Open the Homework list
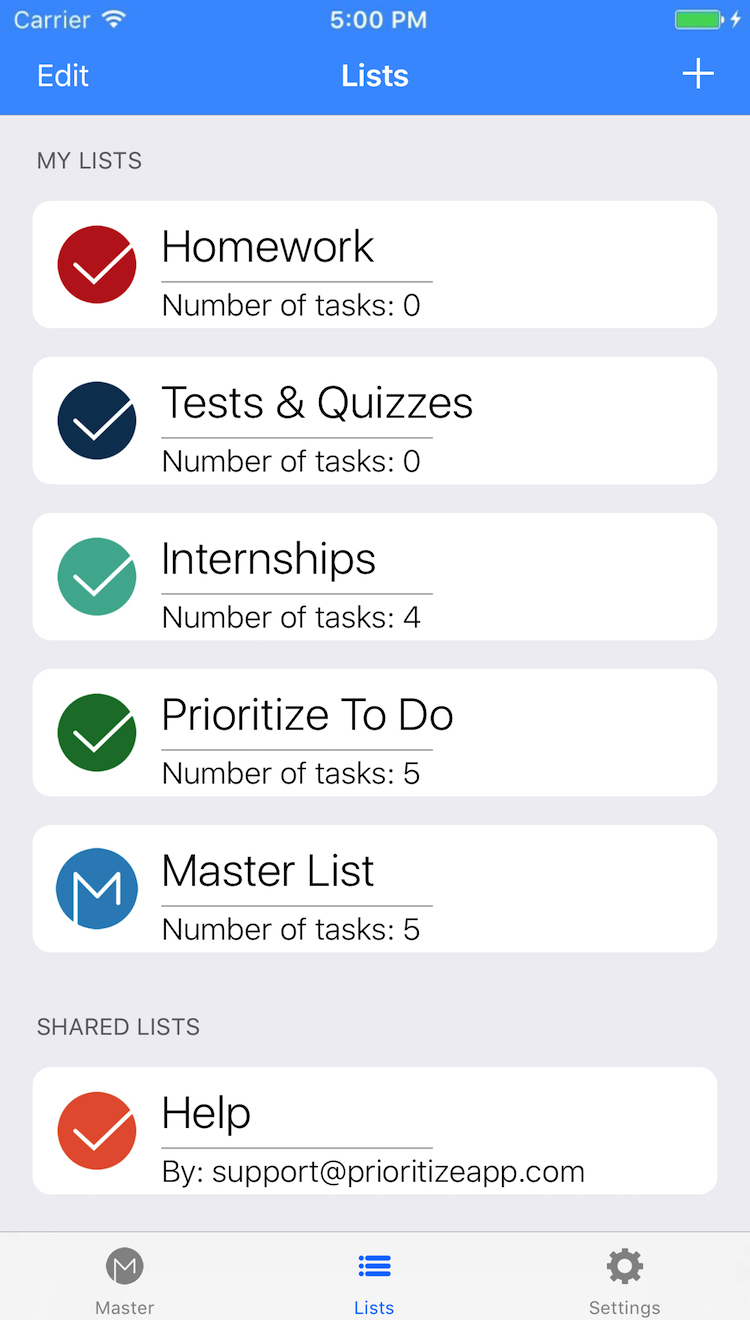This screenshot has width=750, height=1320. (x=375, y=265)
